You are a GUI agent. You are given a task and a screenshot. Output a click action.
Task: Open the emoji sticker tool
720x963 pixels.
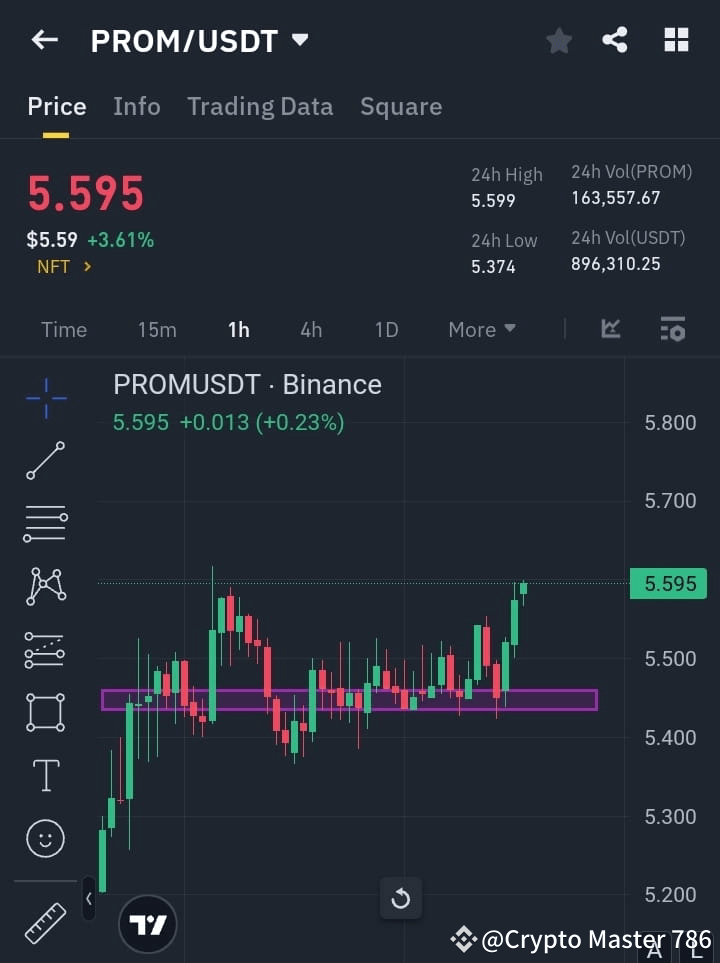tap(45, 839)
